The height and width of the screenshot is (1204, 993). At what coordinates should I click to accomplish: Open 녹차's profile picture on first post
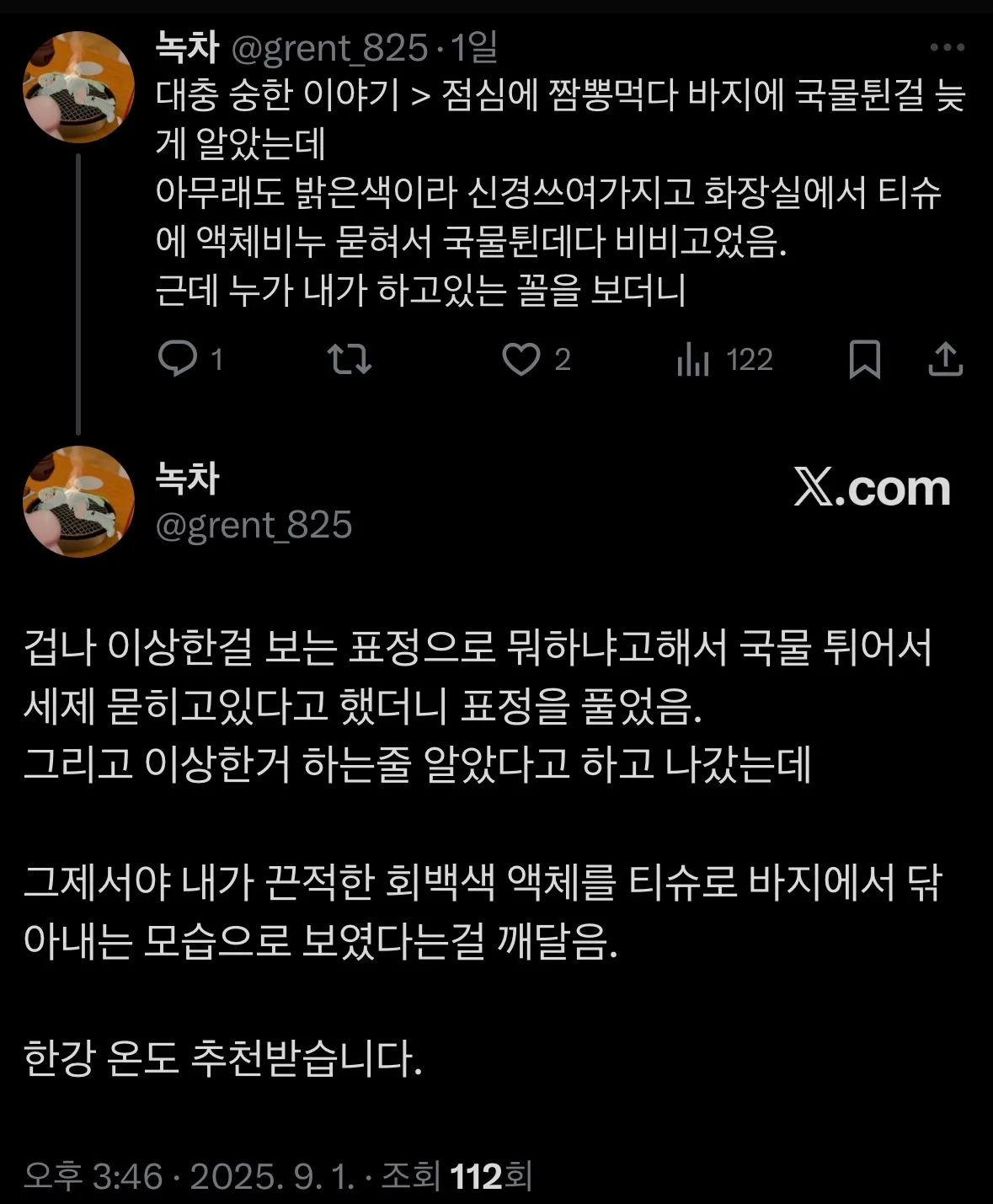(x=77, y=86)
